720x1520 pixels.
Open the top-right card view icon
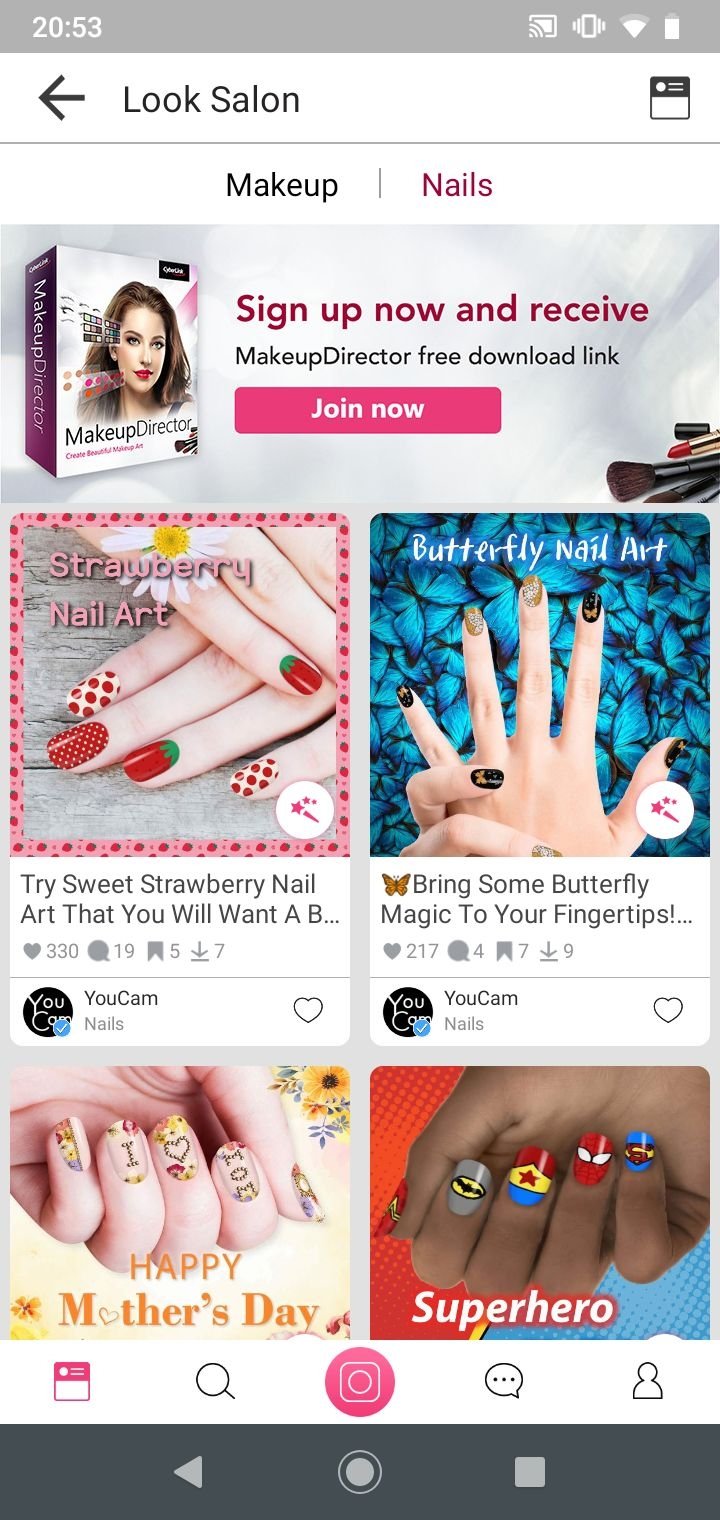pyautogui.click(x=669, y=99)
